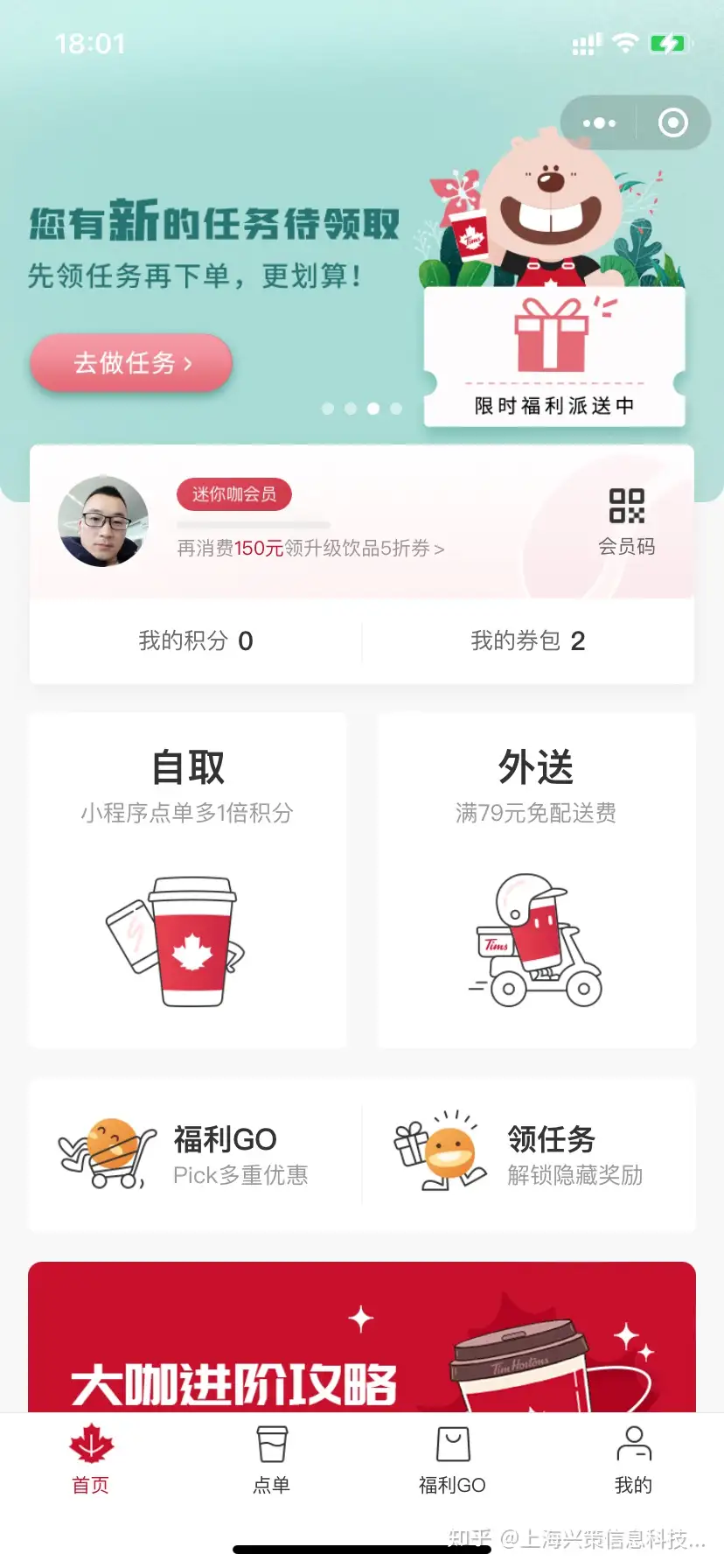Go to the 福利GO bottom tab
This screenshot has width=724, height=1568.
pyautogui.click(x=452, y=1459)
